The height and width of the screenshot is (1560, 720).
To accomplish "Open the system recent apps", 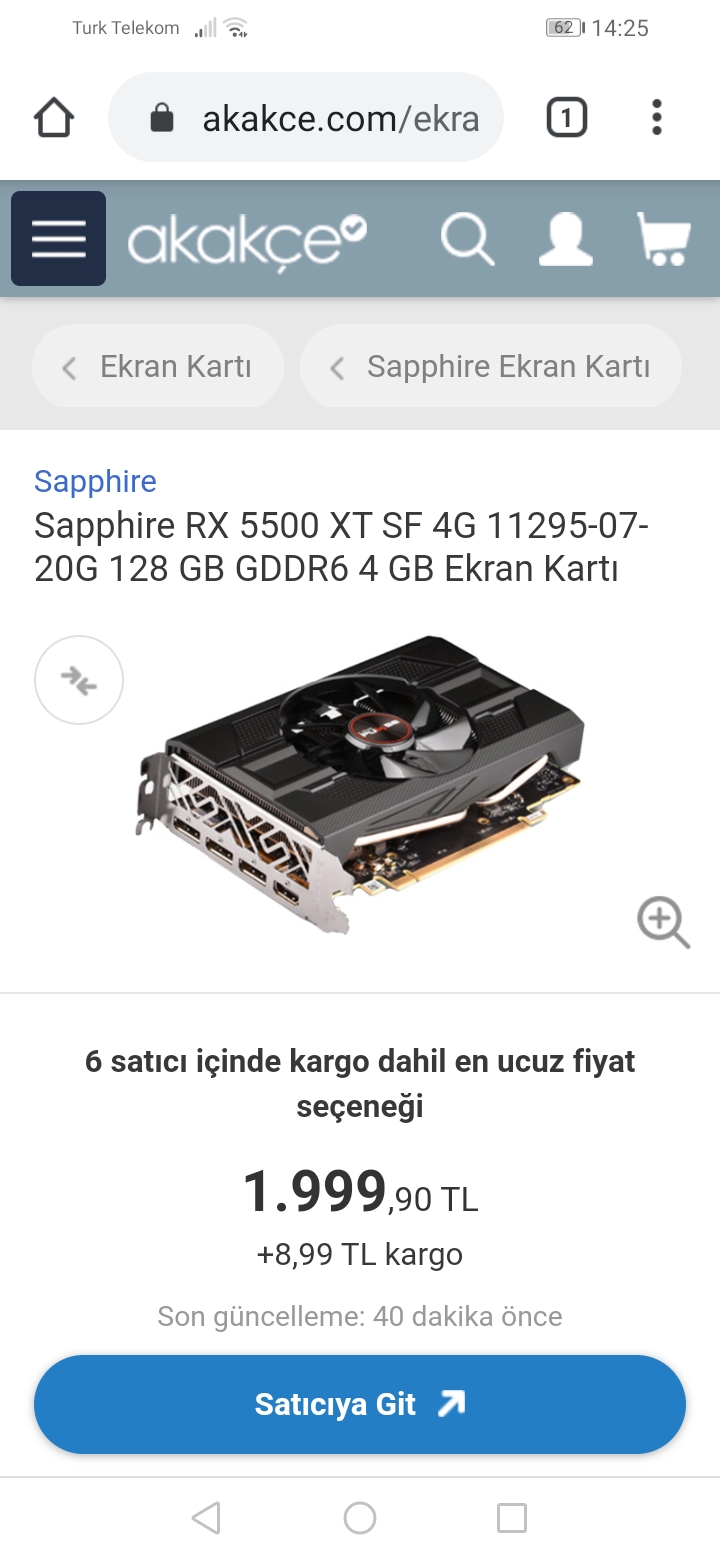I will (x=511, y=1518).
